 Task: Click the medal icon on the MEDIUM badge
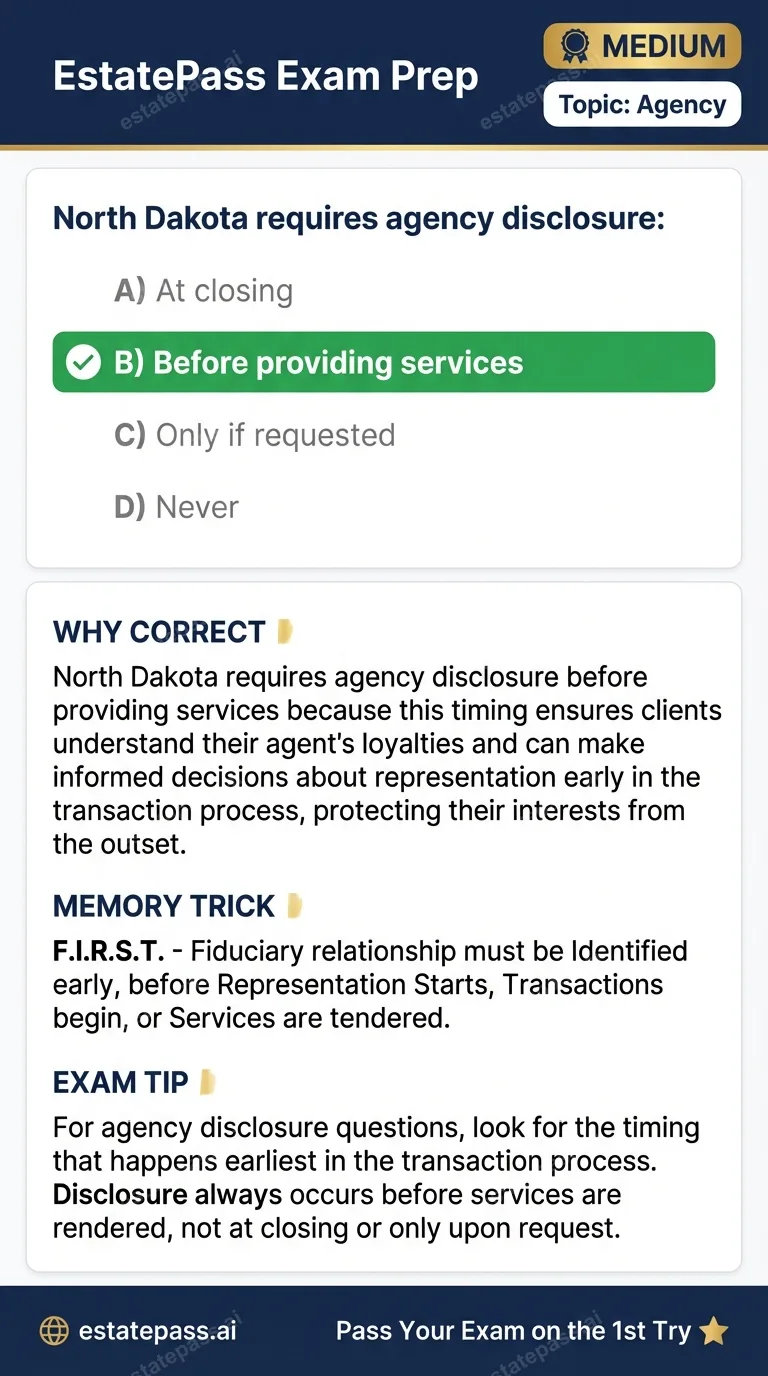point(574,45)
